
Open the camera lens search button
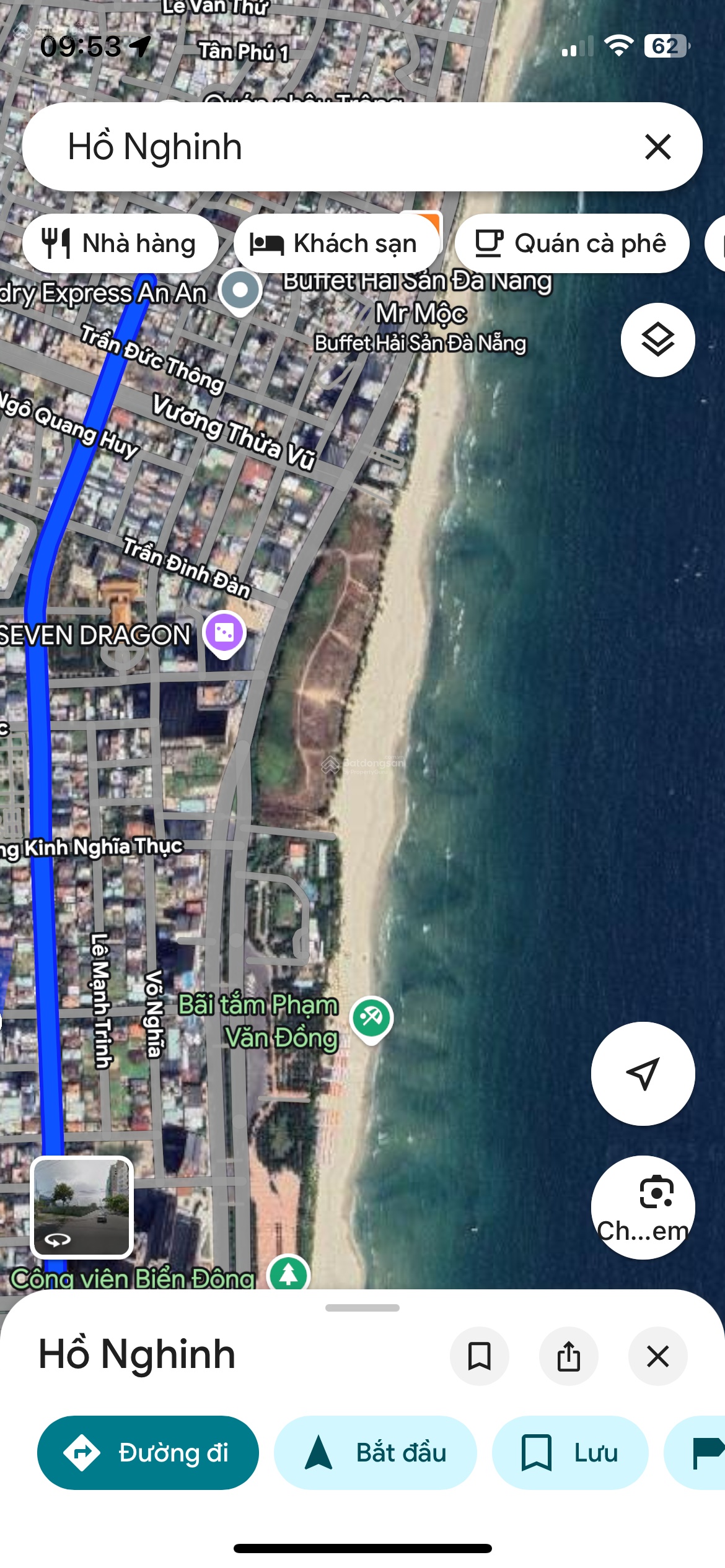tap(643, 1206)
